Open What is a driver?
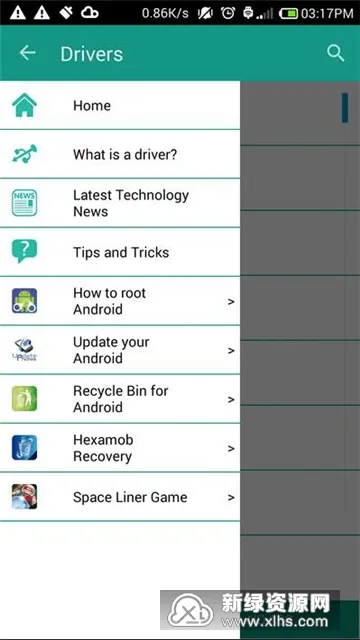The height and width of the screenshot is (640, 360). tap(120, 154)
